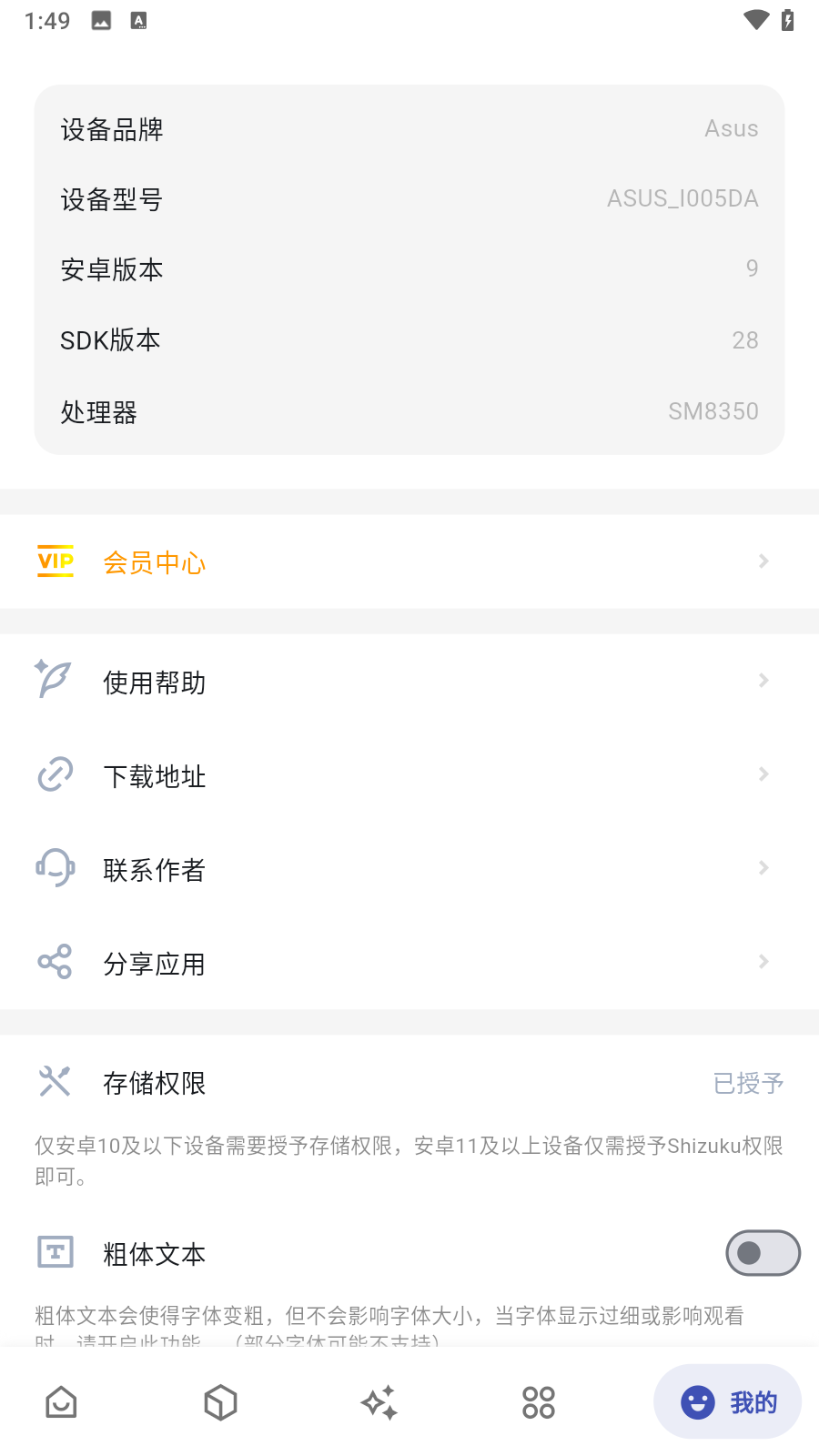Switch to the cube tab in bottom bar

(220, 1402)
